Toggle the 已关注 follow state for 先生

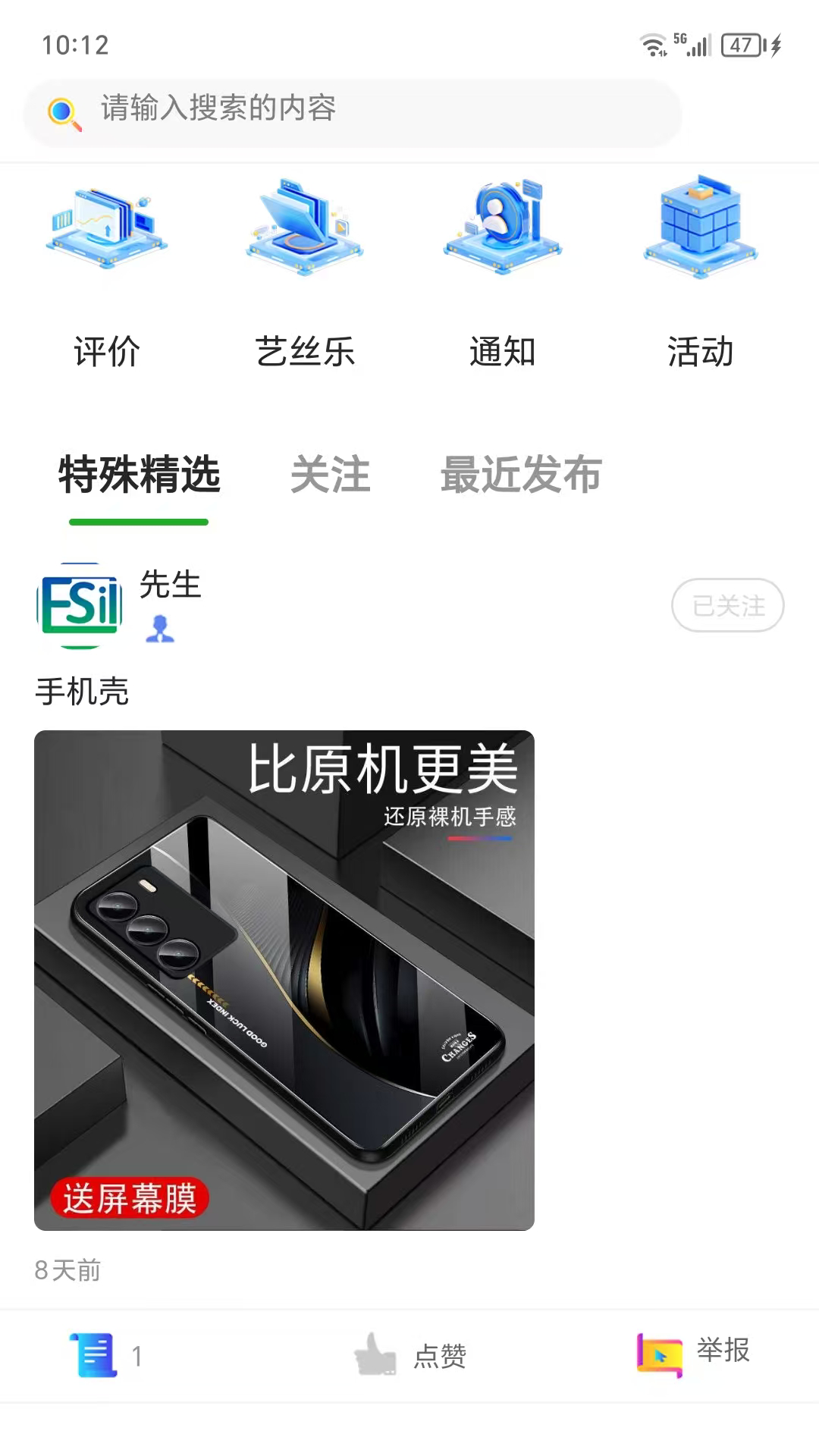(x=727, y=605)
